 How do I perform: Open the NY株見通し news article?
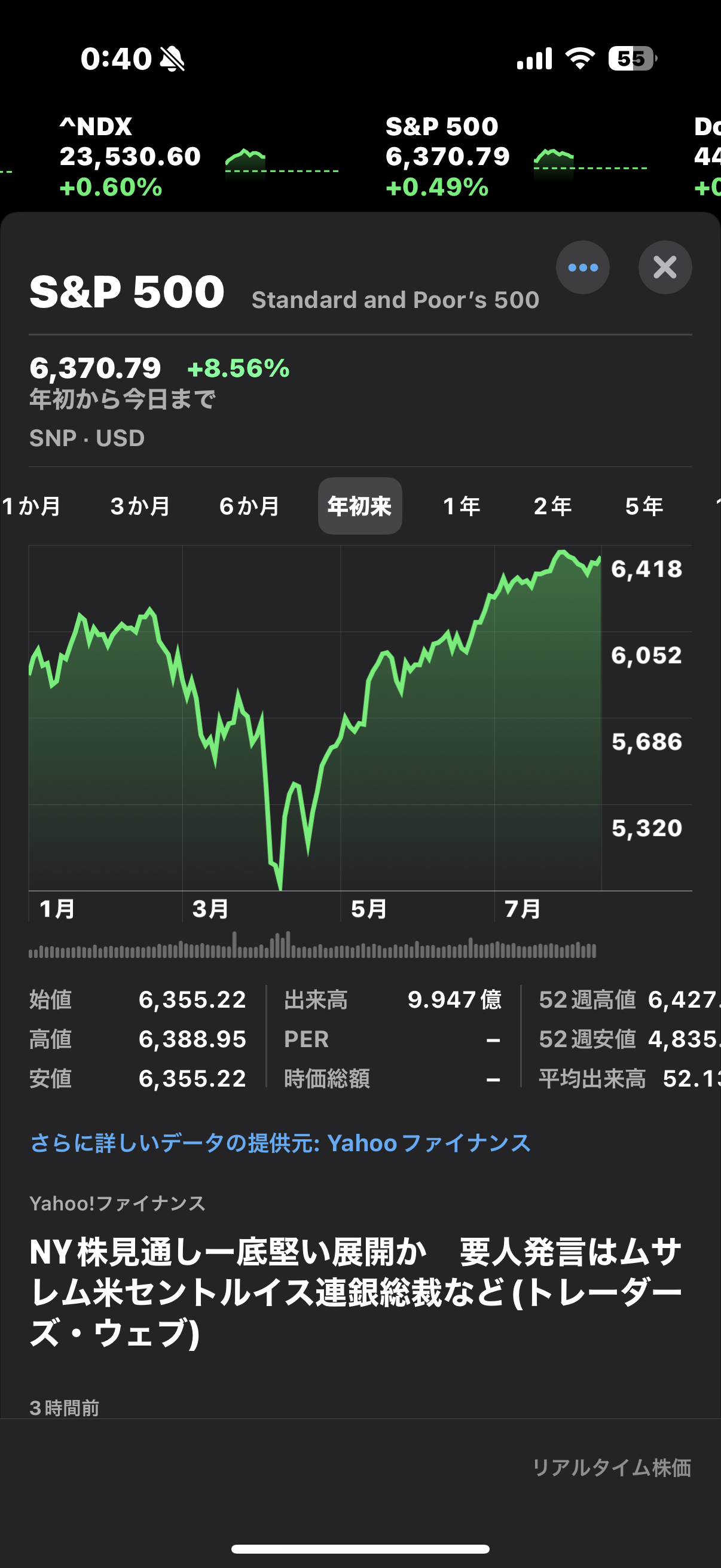point(356,1292)
